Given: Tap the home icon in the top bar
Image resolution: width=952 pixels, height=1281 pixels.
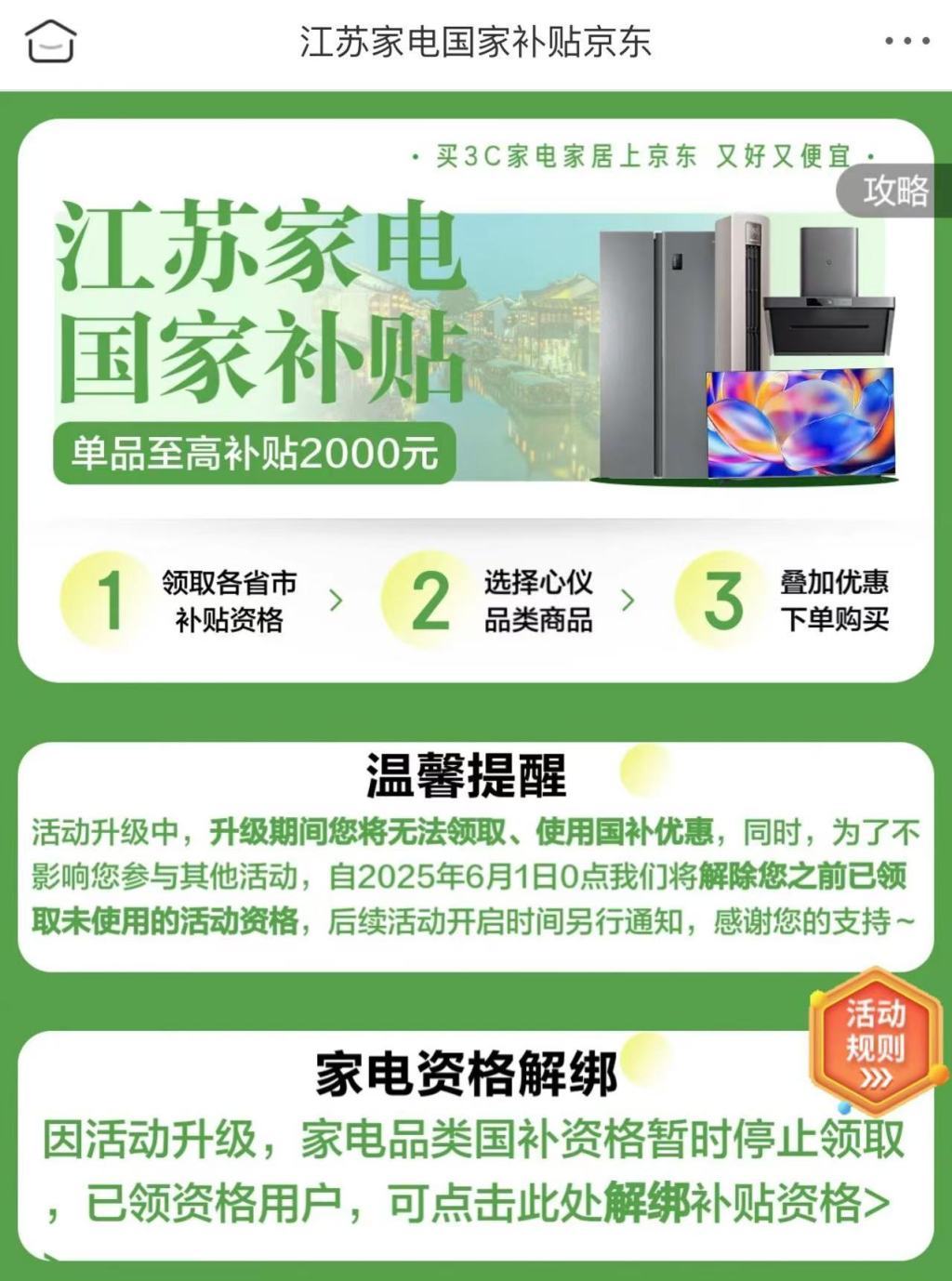Looking at the screenshot, I should (50, 42).
